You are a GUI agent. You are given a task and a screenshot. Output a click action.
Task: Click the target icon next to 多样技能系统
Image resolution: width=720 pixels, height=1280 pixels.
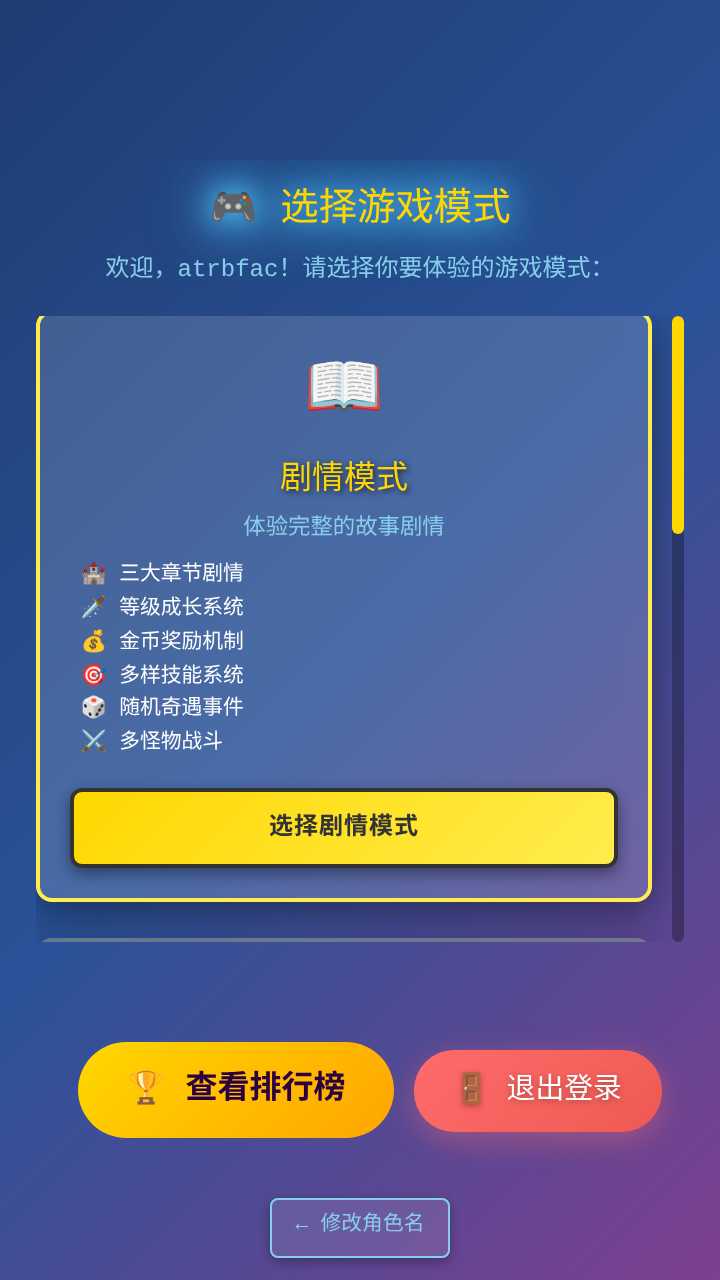pos(95,674)
